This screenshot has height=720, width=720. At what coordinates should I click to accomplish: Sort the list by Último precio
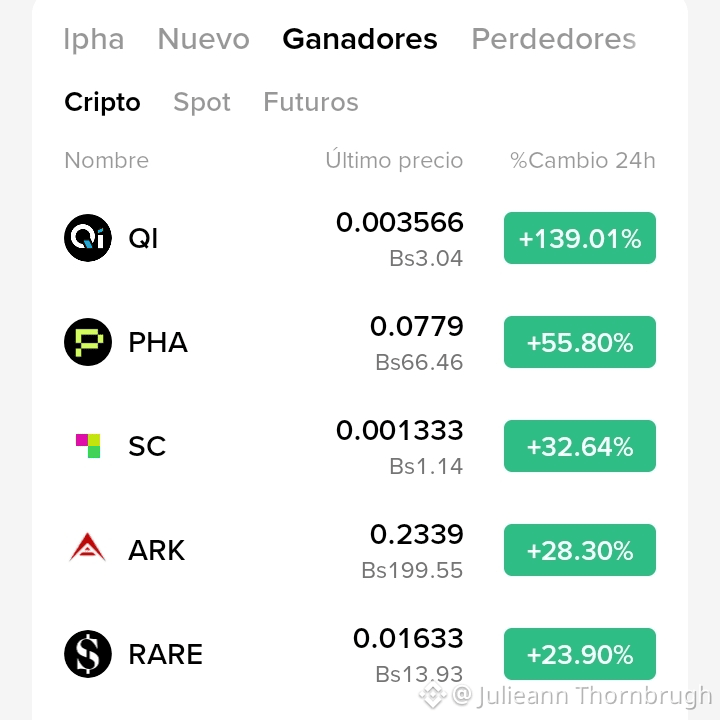point(394,160)
